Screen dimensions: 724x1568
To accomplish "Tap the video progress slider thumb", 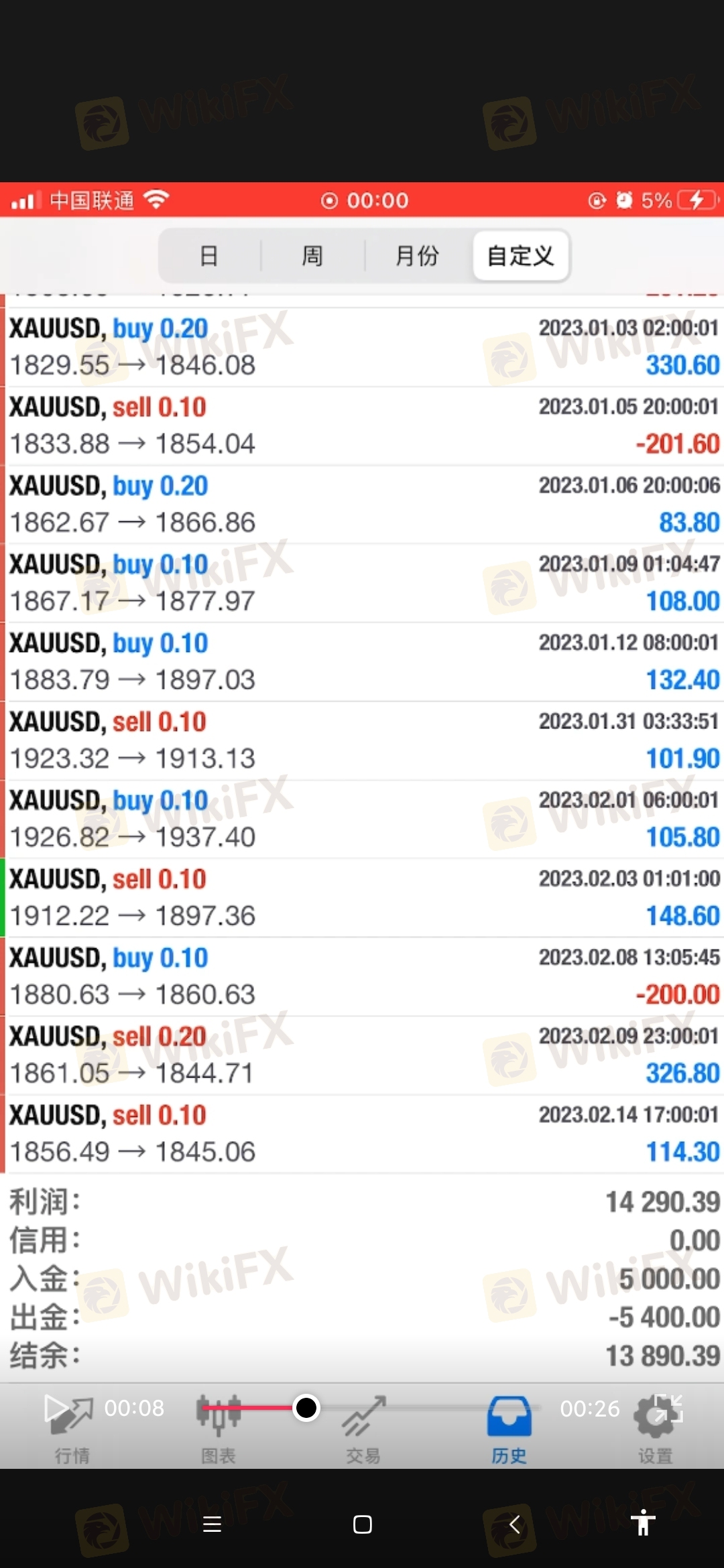I will tap(306, 1408).
